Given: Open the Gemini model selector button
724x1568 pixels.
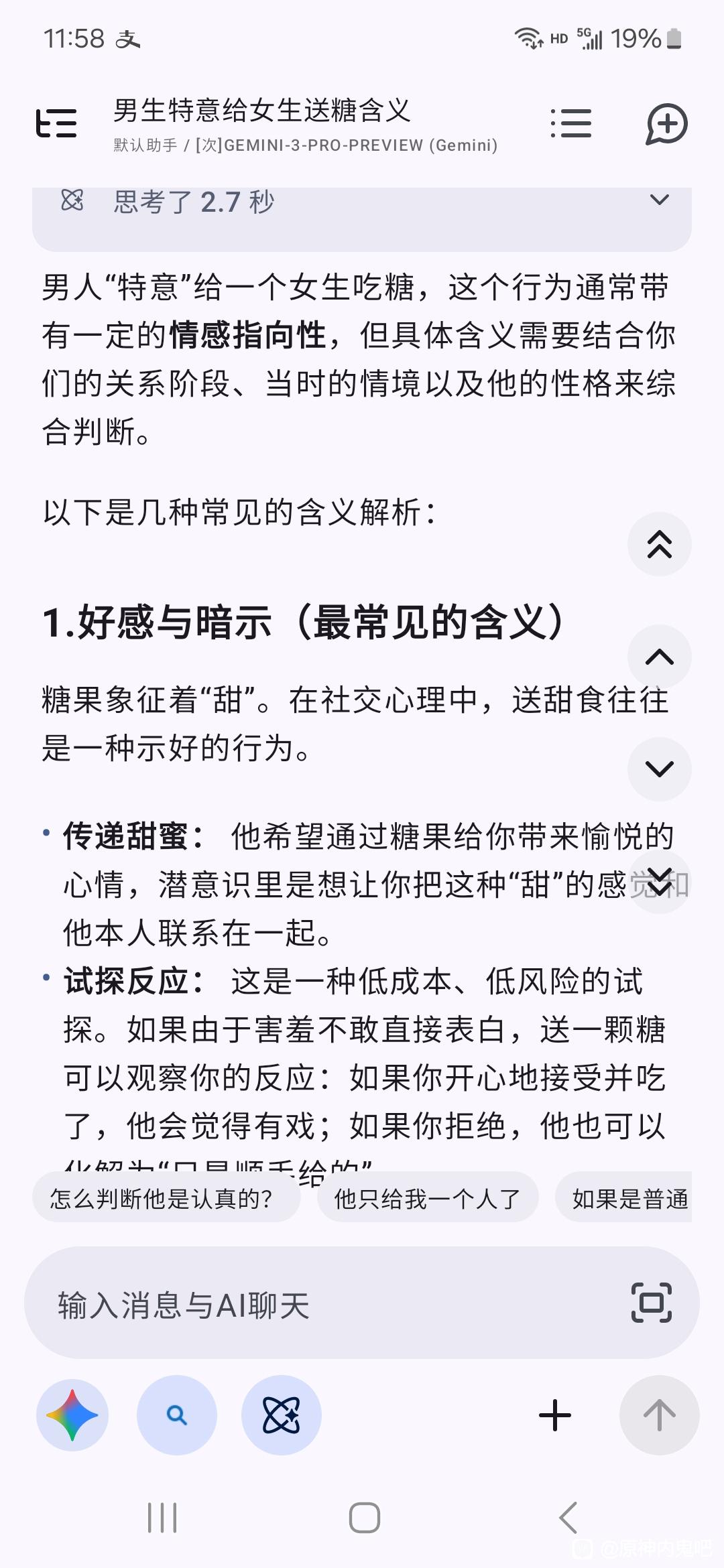Looking at the screenshot, I should [x=72, y=1415].
